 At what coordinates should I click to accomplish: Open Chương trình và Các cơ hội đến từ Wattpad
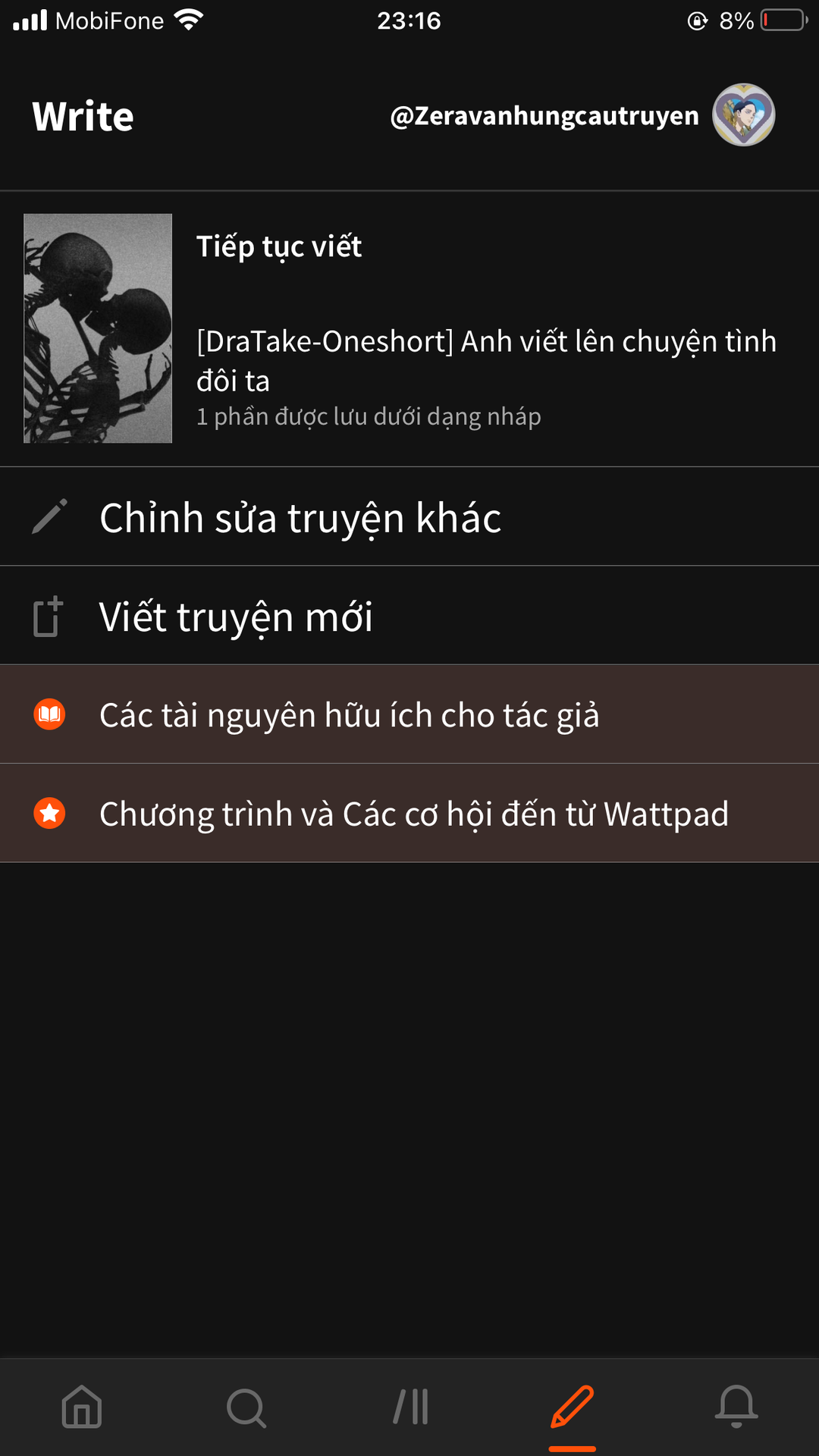tap(409, 813)
